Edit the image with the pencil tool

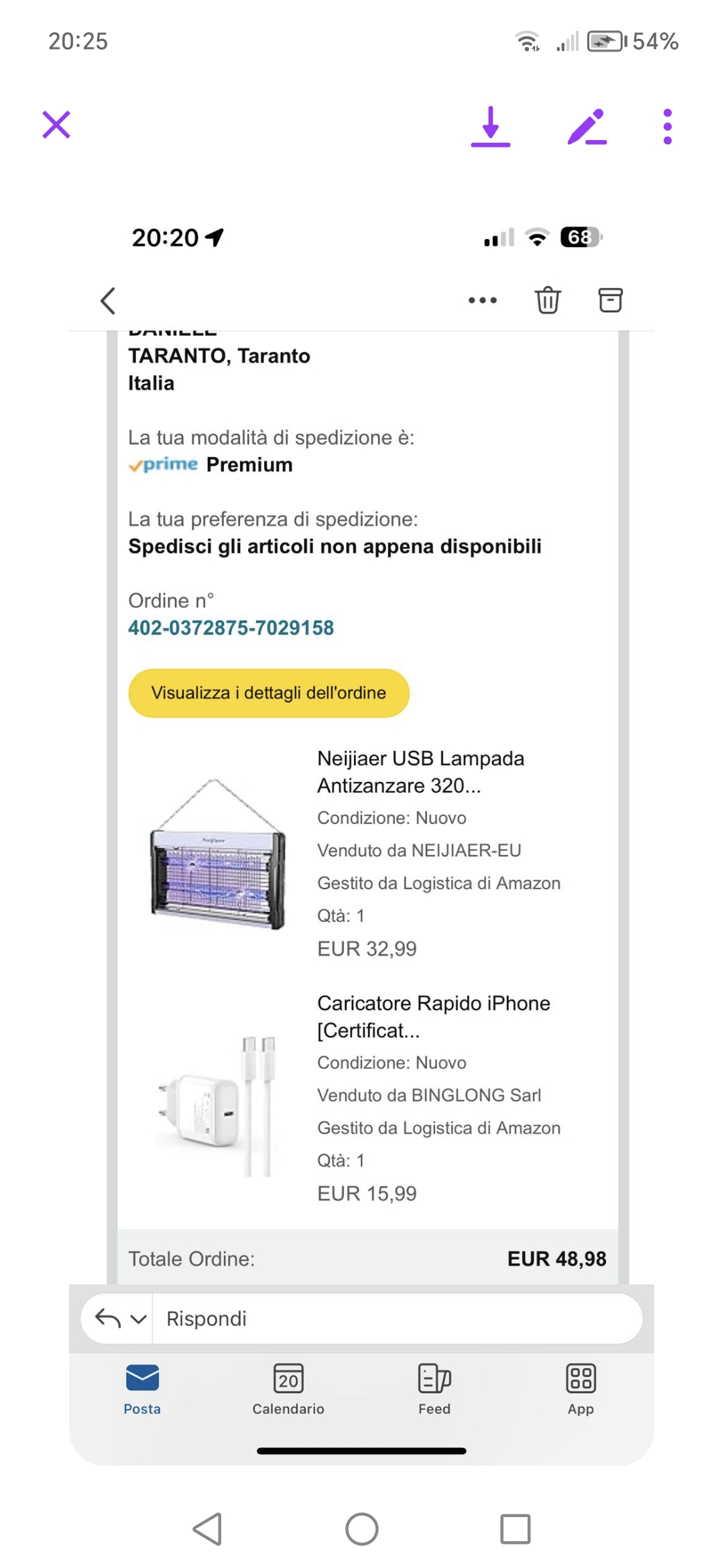pos(587,127)
